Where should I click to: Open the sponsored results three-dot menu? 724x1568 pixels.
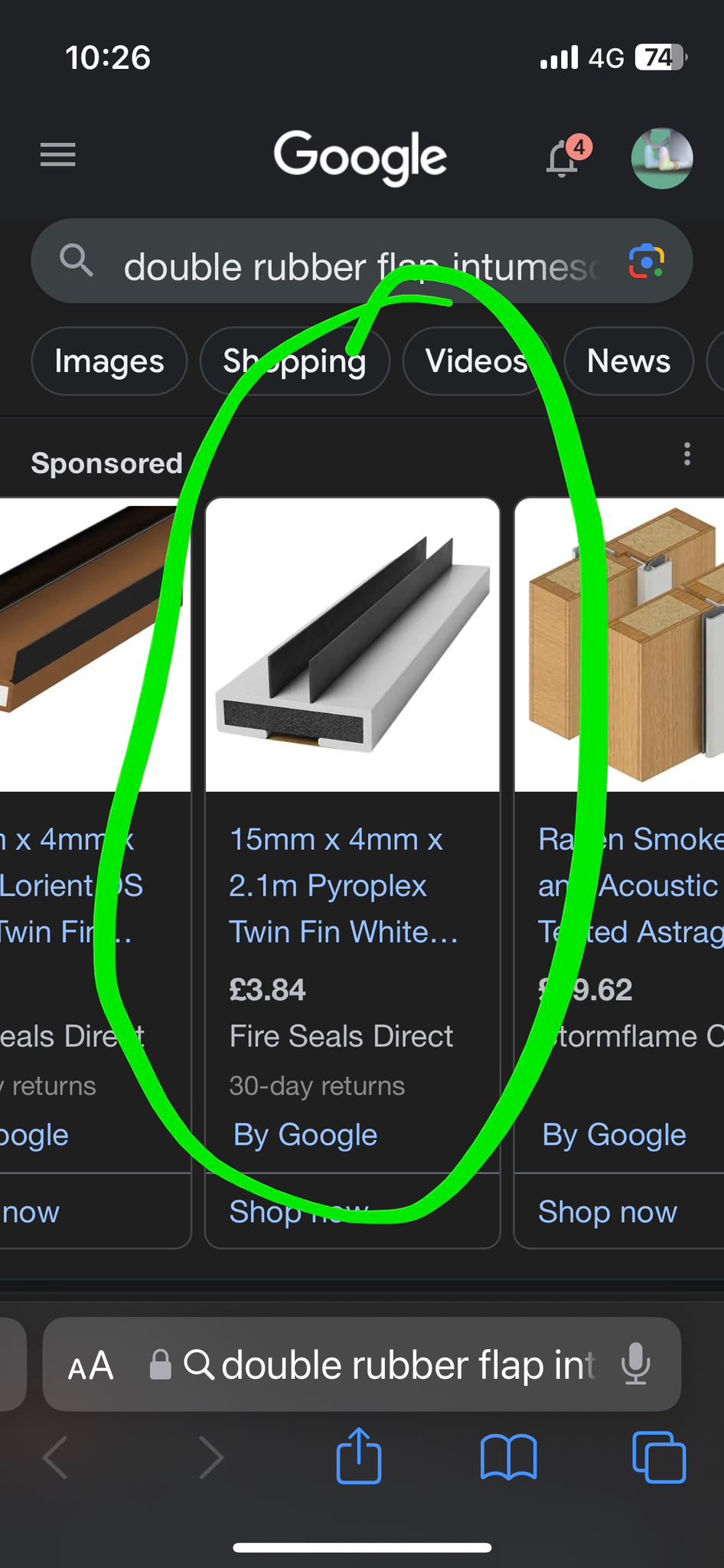pyautogui.click(x=687, y=454)
